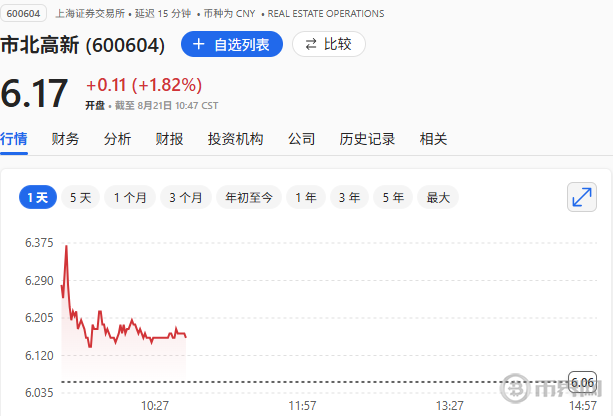Screen dimensions: 613x416
Task: Expand the chart to fullscreen
Action: (x=581, y=197)
